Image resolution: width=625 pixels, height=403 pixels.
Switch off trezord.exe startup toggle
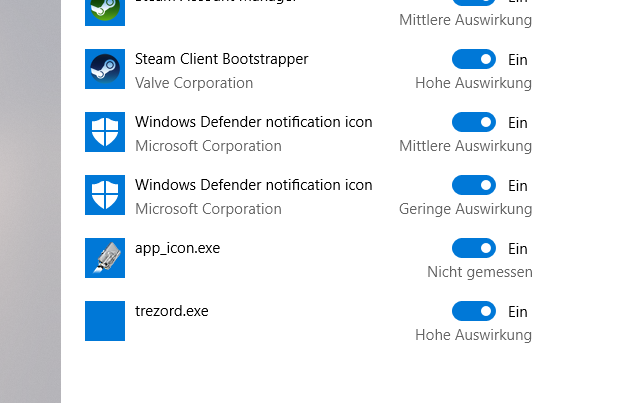[x=474, y=311]
